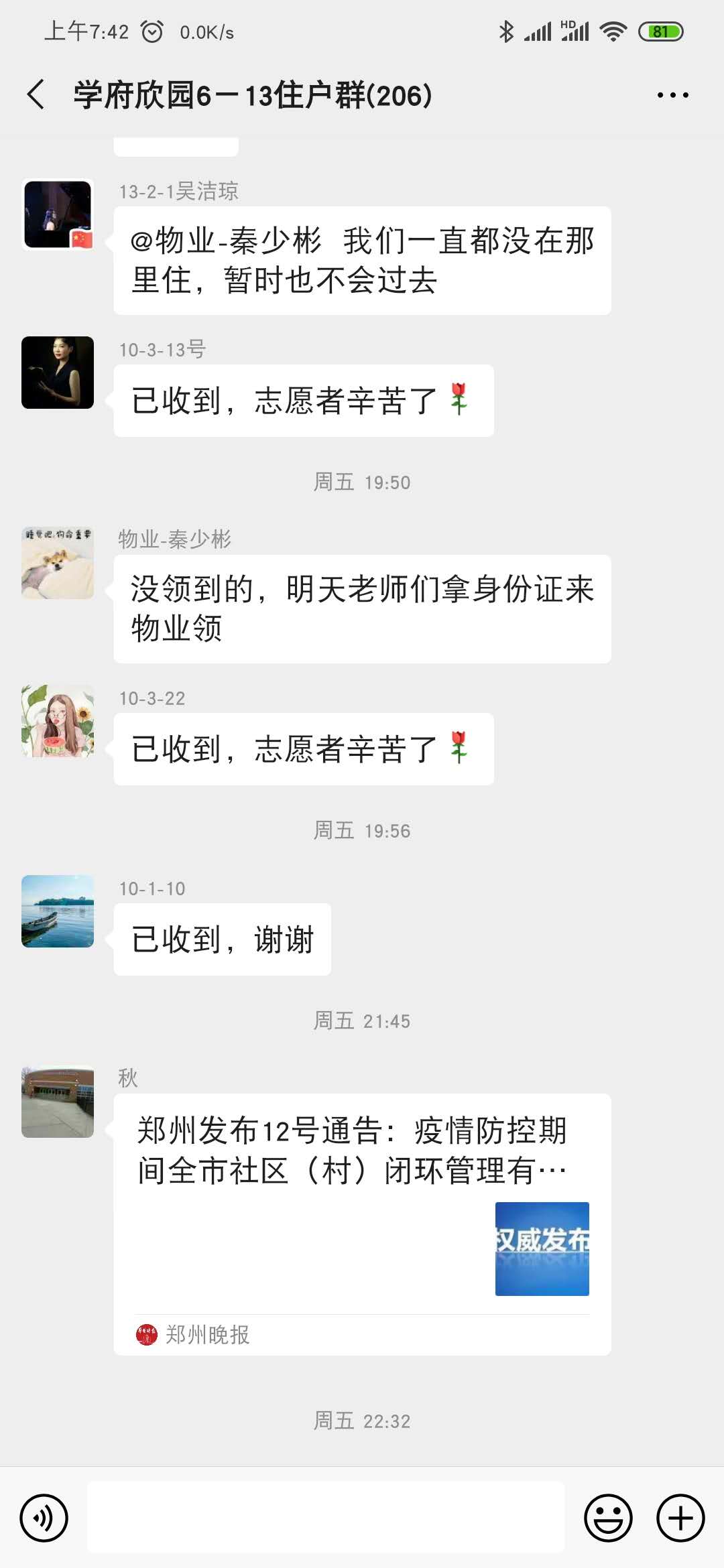Tap the message text field
This screenshot has height=1568, width=724.
click(326, 1517)
